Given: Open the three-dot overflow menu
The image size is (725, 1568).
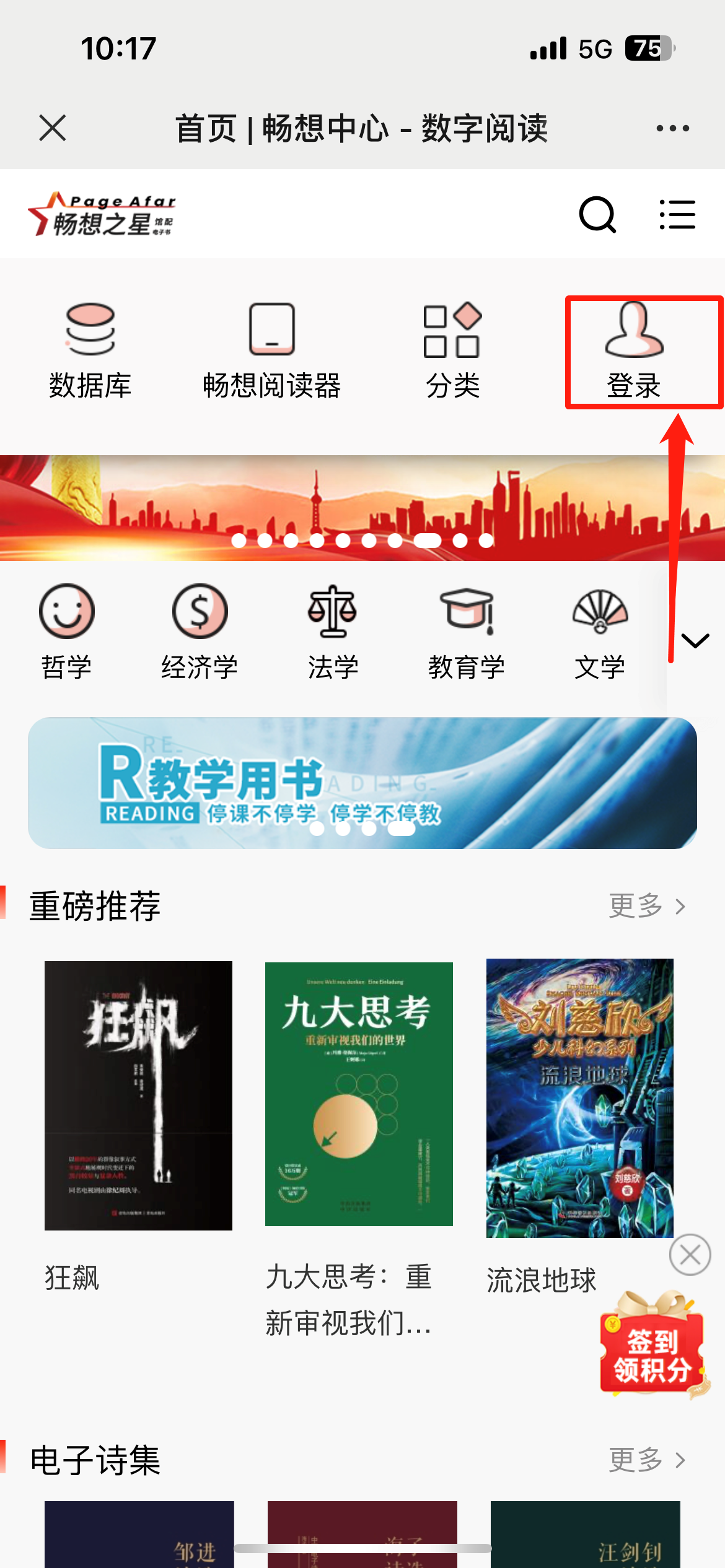Looking at the screenshot, I should (672, 128).
